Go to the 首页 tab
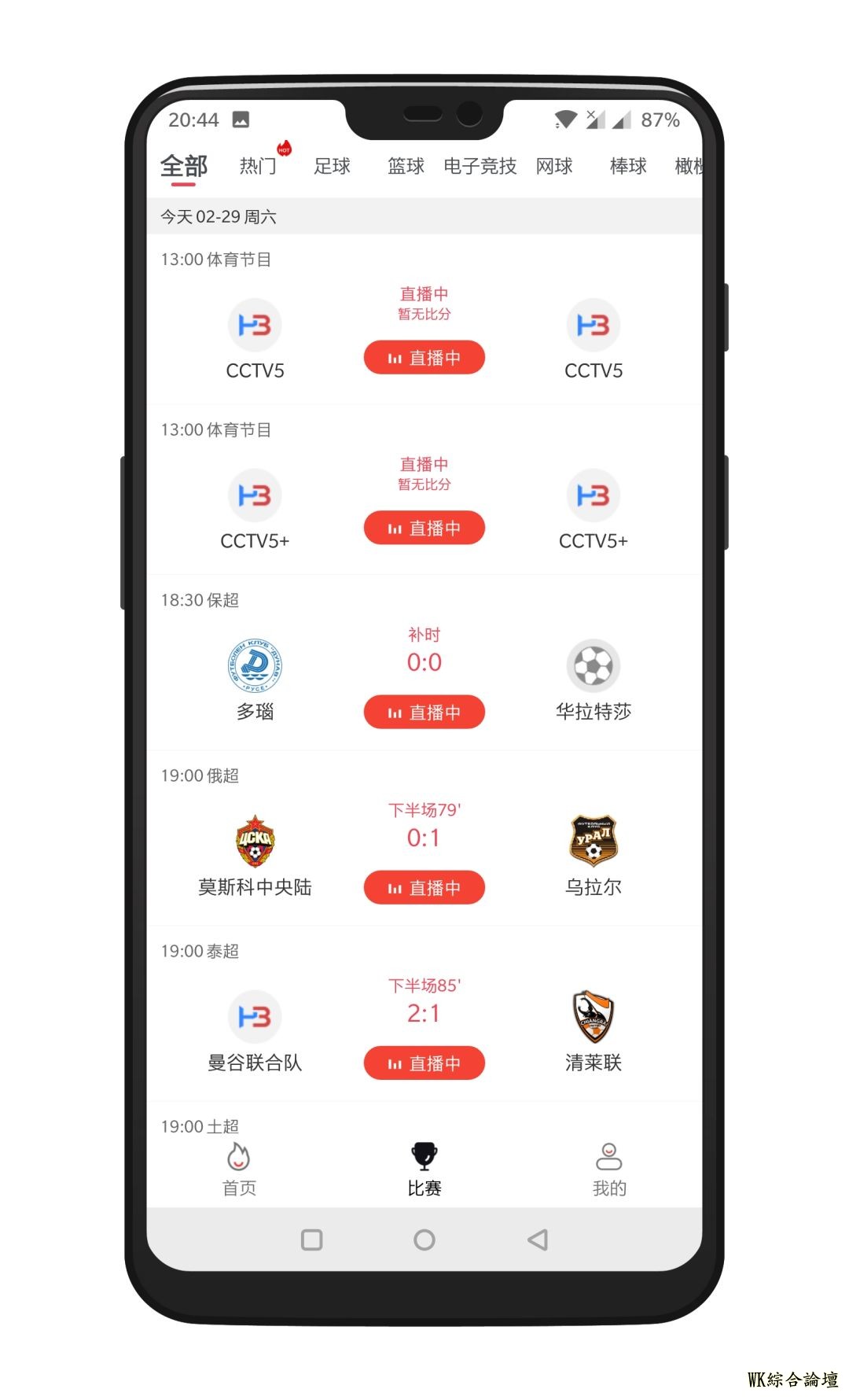 tap(239, 1170)
